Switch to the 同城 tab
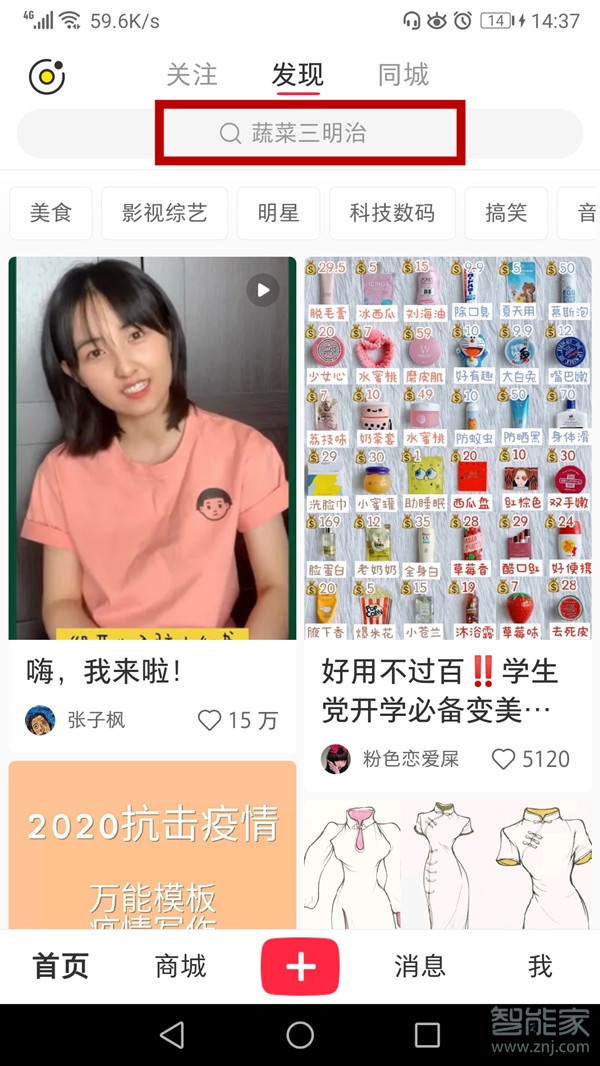The image size is (600, 1066). 403,75
